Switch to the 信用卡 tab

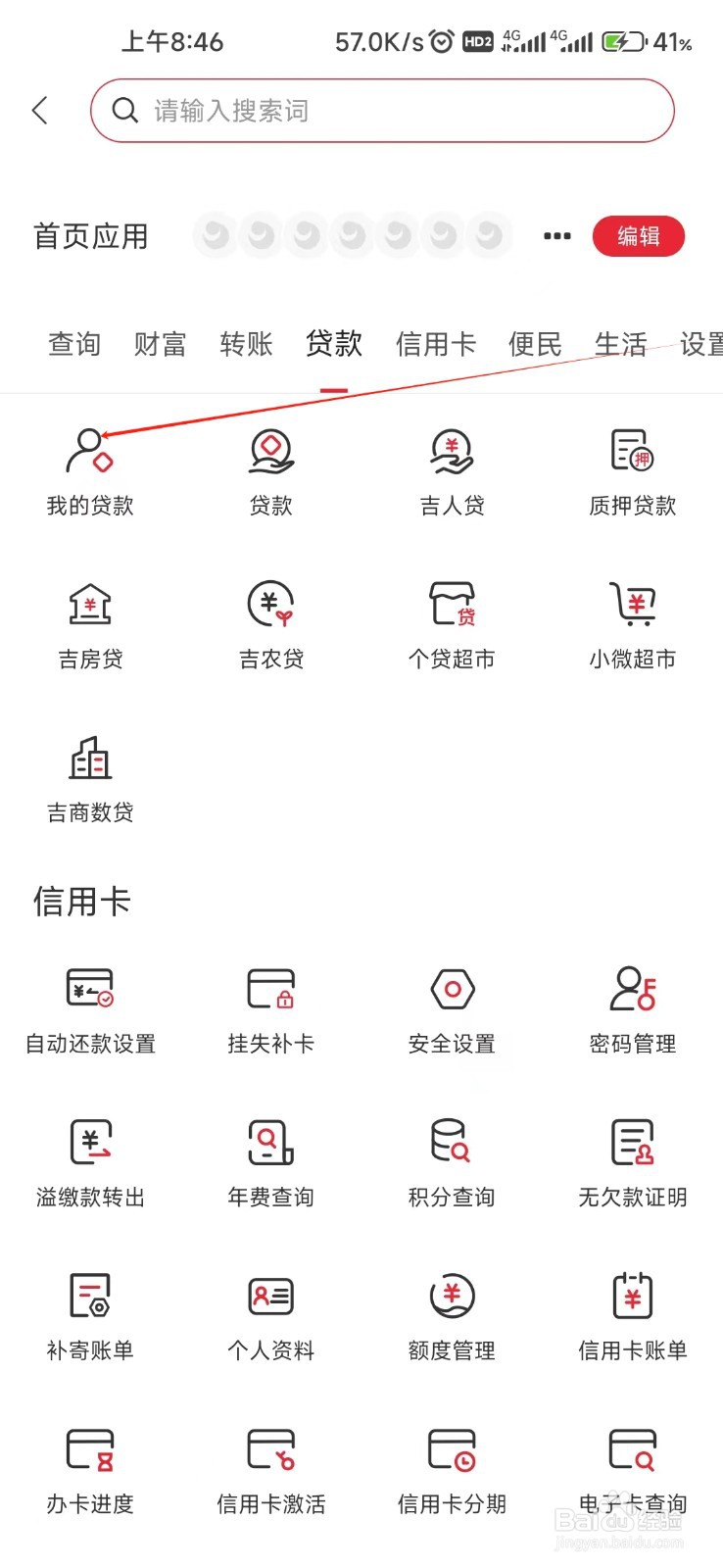[x=435, y=343]
